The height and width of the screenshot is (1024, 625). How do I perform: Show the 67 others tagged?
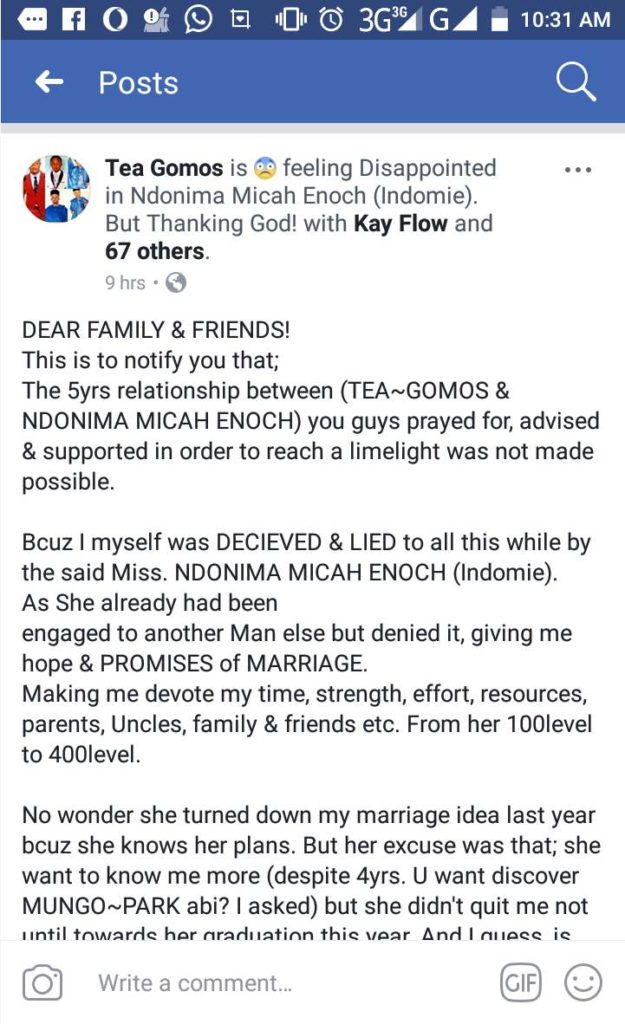[154, 251]
